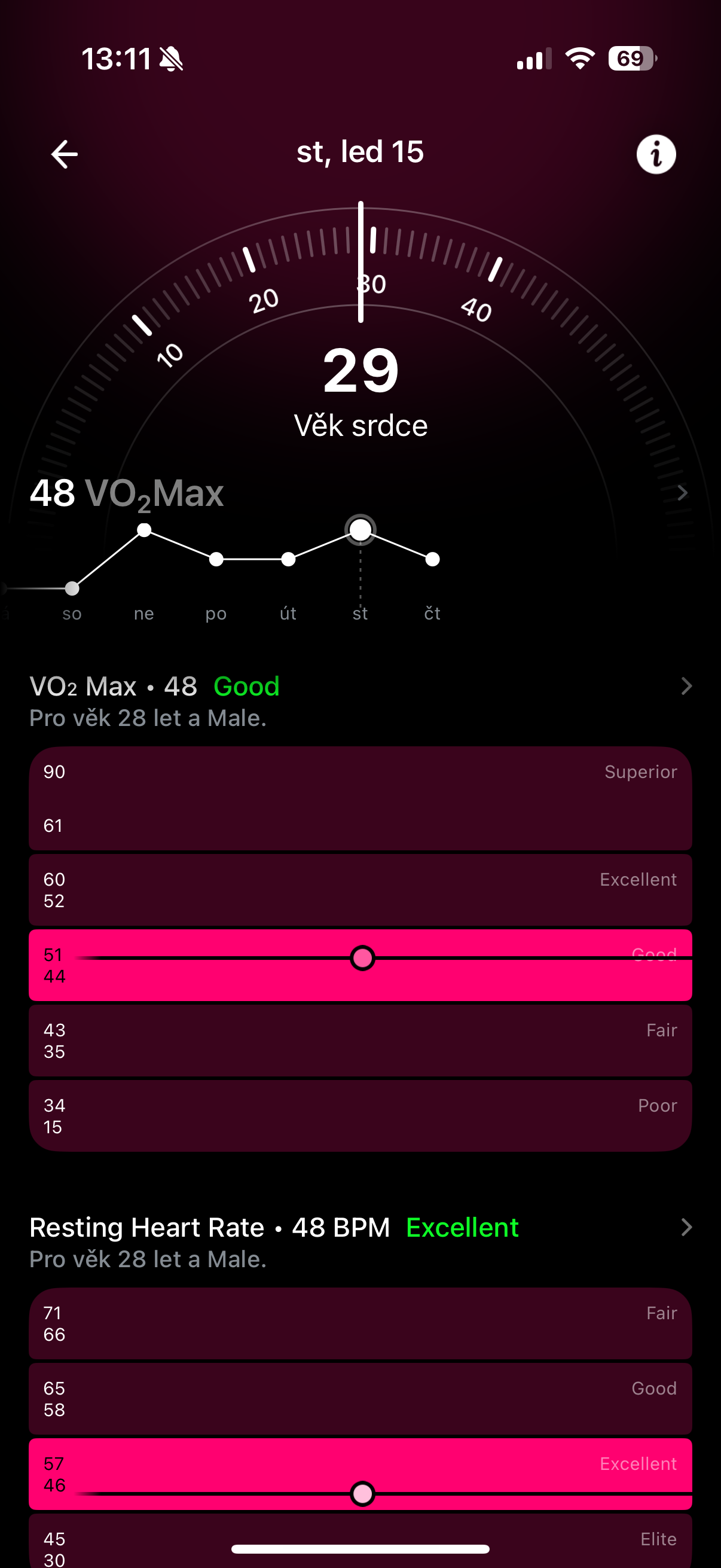This screenshot has width=721, height=1568.
Task: Go back using the arrow icon
Action: [65, 154]
